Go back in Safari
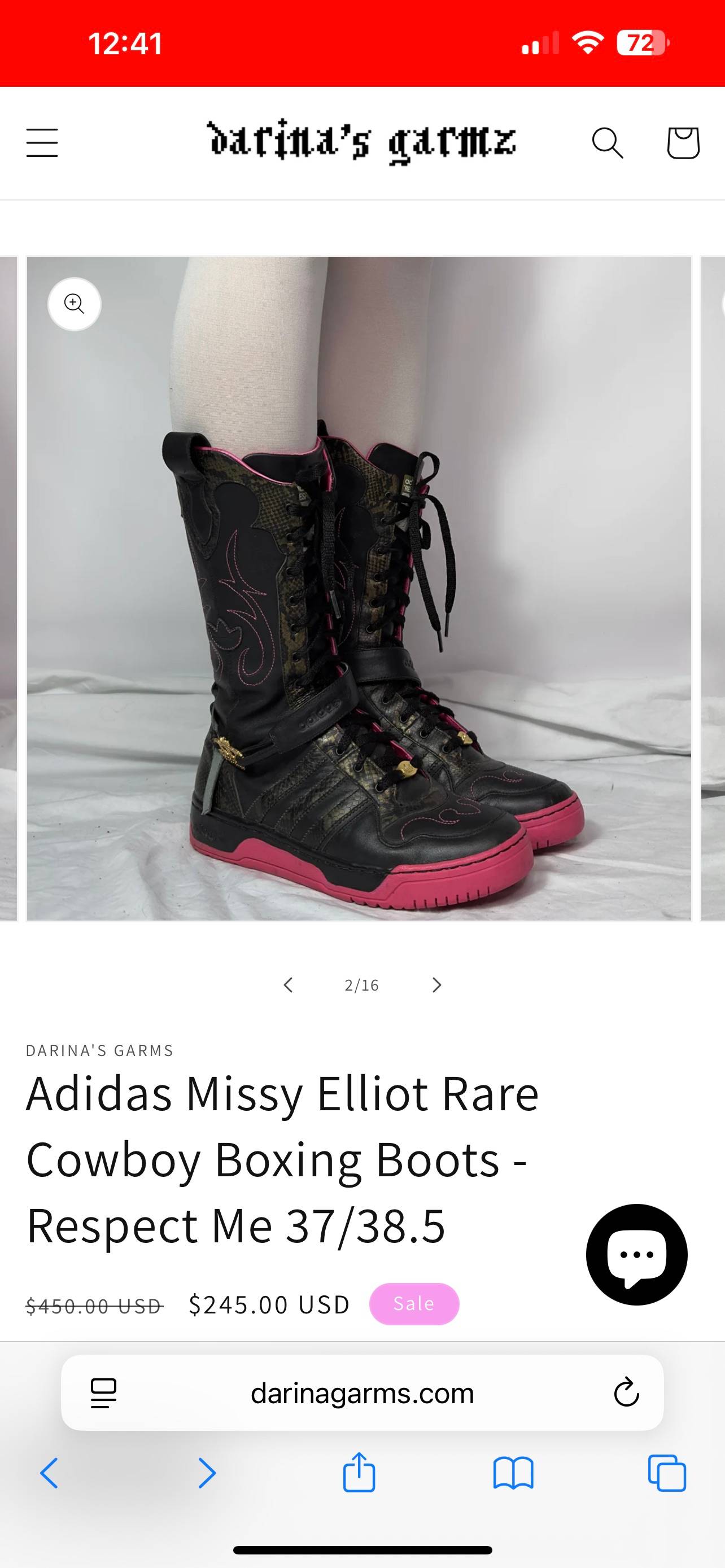 (x=49, y=1474)
